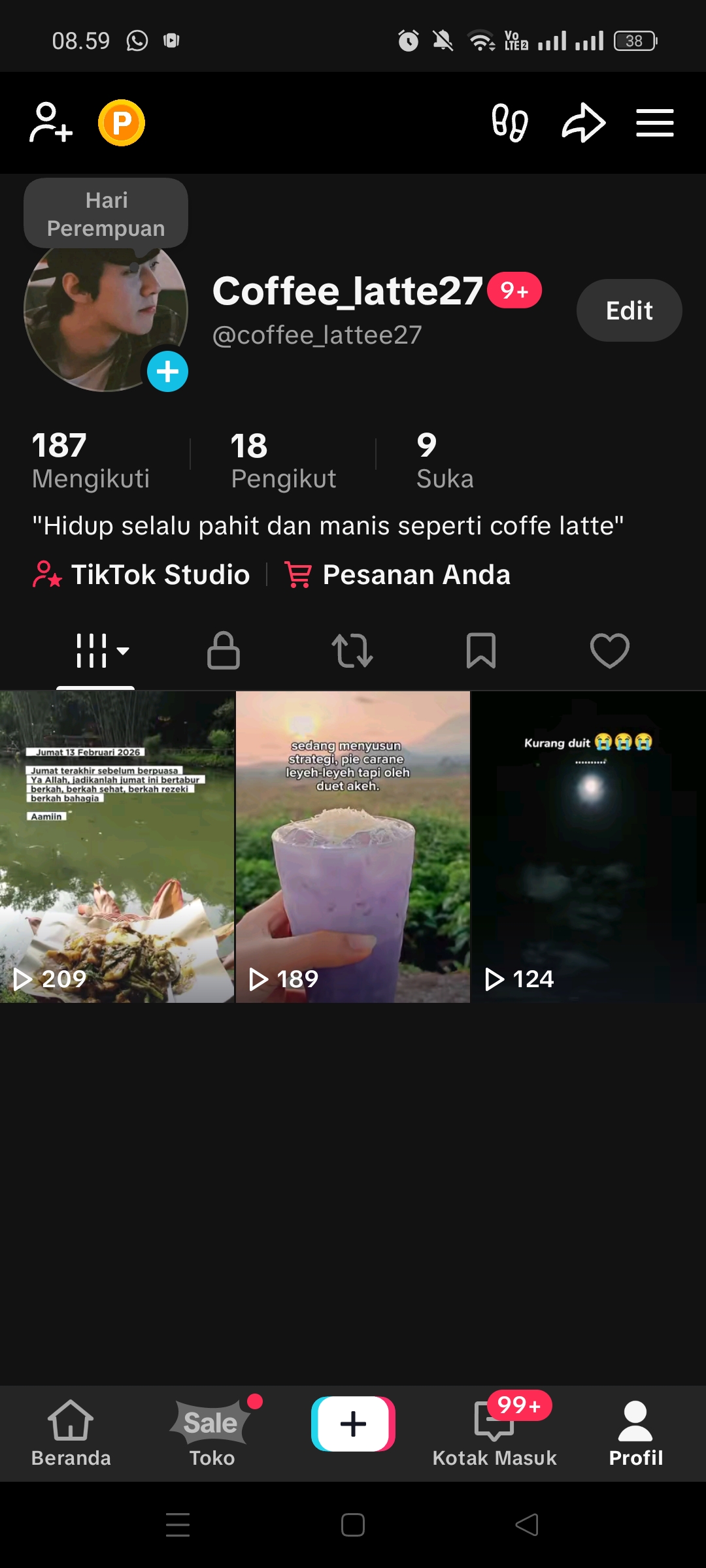The width and height of the screenshot is (706, 1568).
Task: Play the 'Kurang duit' video
Action: [x=588, y=847]
